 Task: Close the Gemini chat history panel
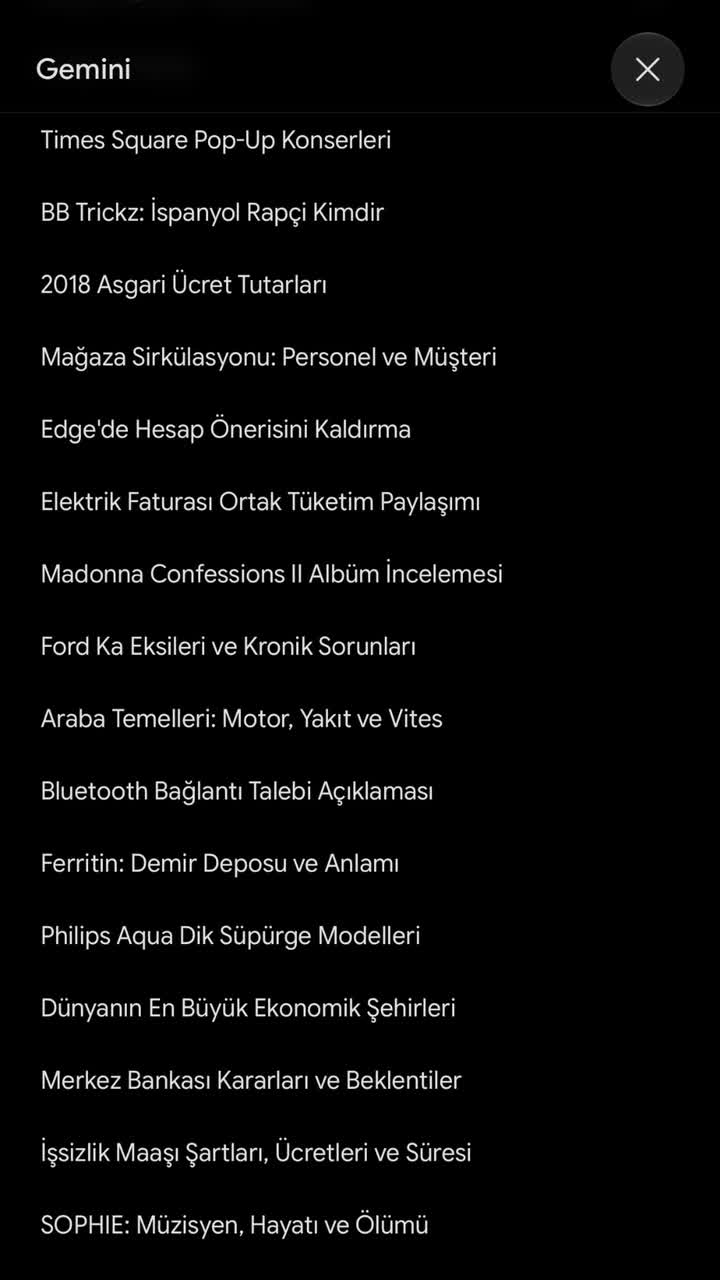647,69
